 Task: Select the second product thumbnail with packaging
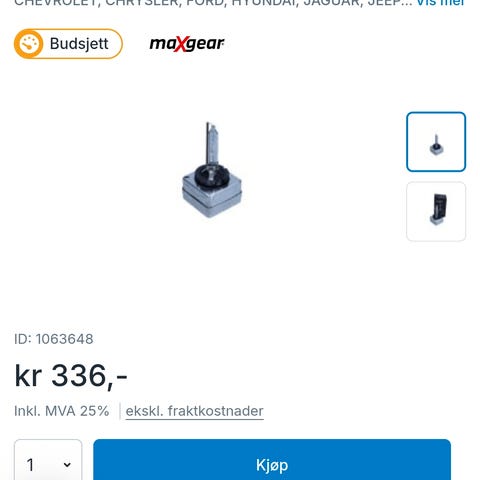pos(436,211)
